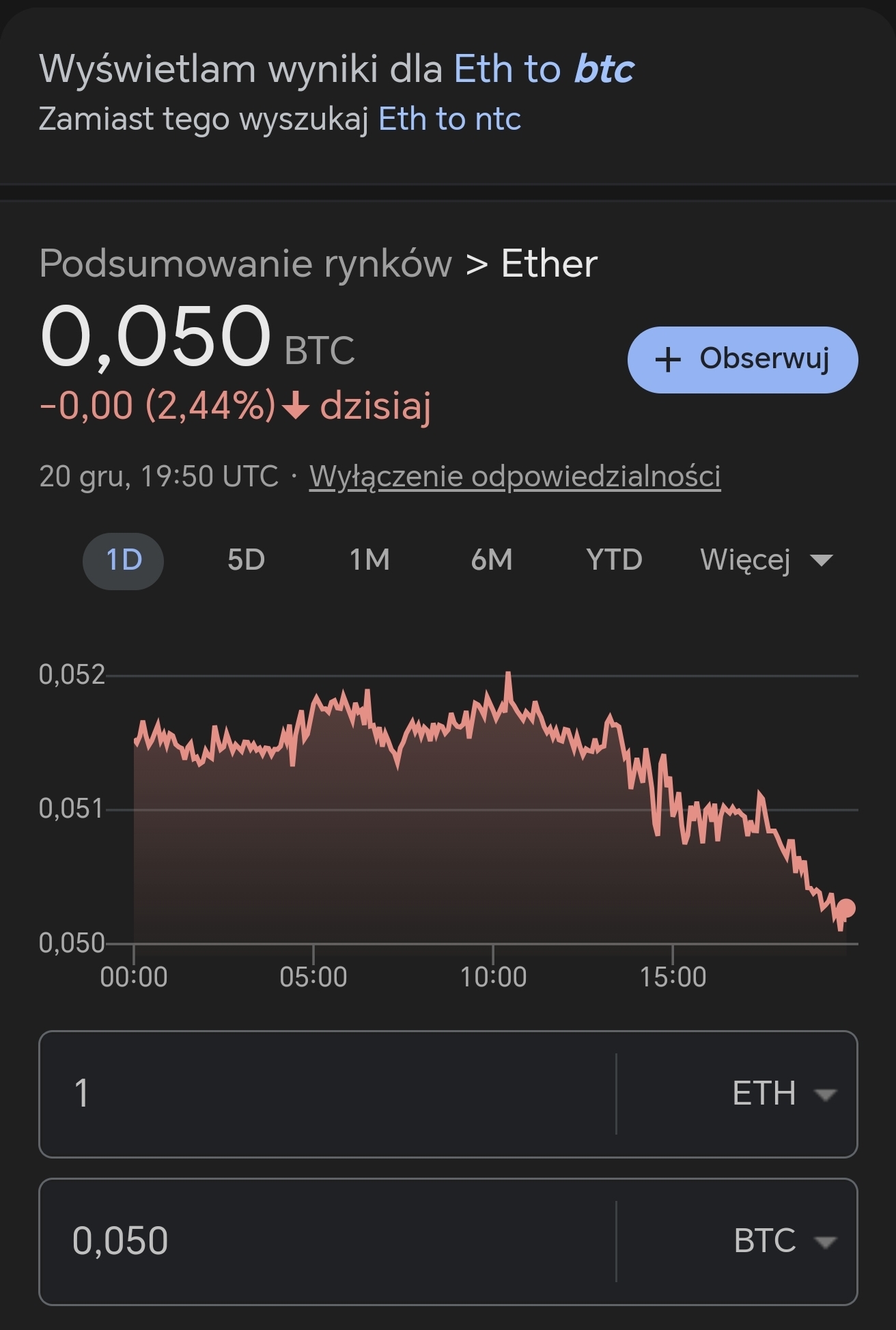Tap the Obserwuj follow button

[x=742, y=359]
